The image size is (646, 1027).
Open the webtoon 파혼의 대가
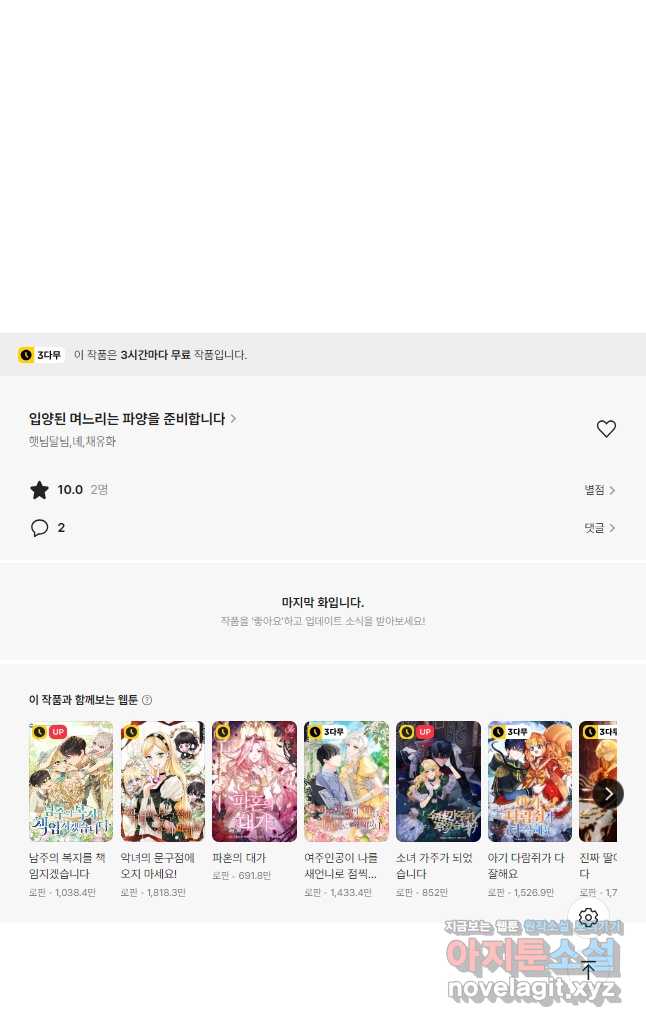pos(254,781)
